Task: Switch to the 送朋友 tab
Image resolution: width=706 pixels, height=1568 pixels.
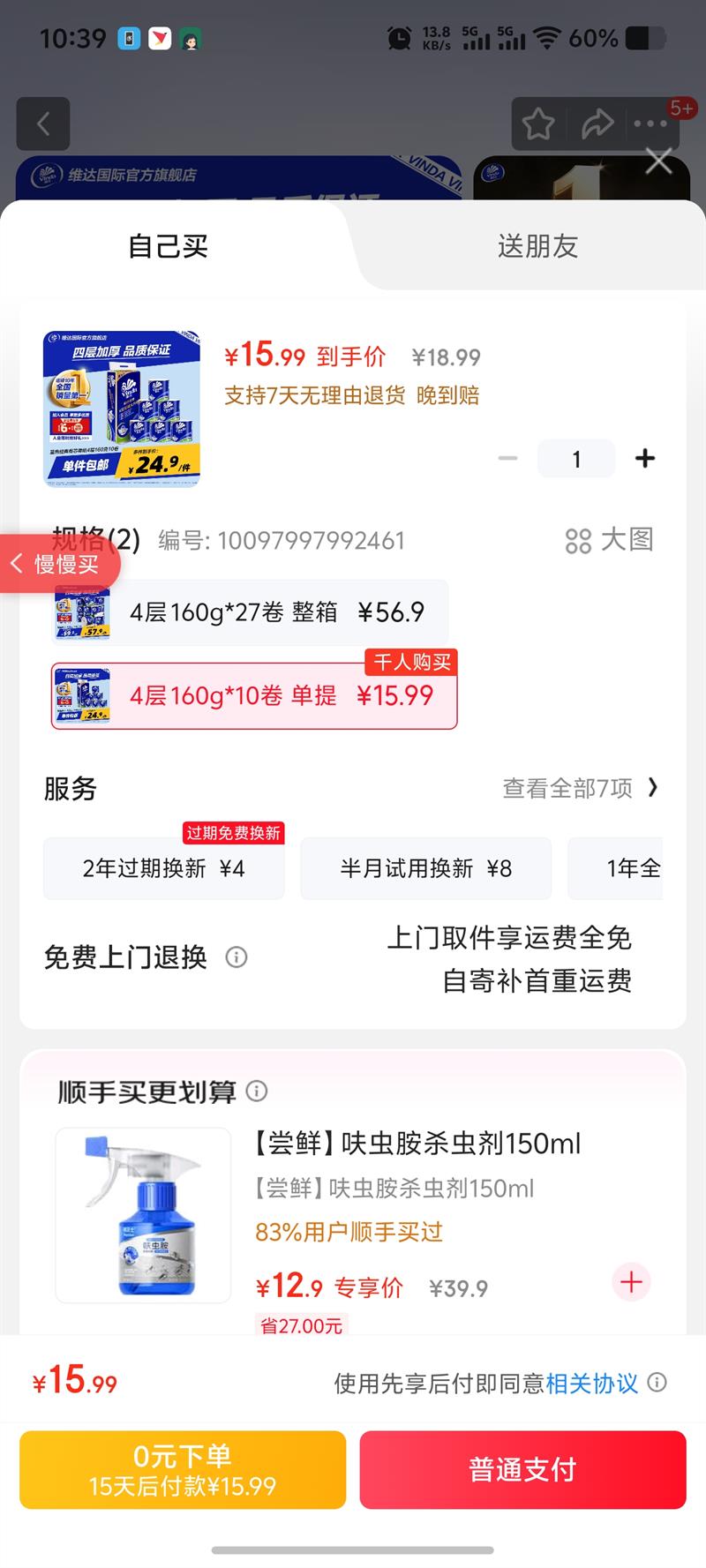Action: coord(537,246)
